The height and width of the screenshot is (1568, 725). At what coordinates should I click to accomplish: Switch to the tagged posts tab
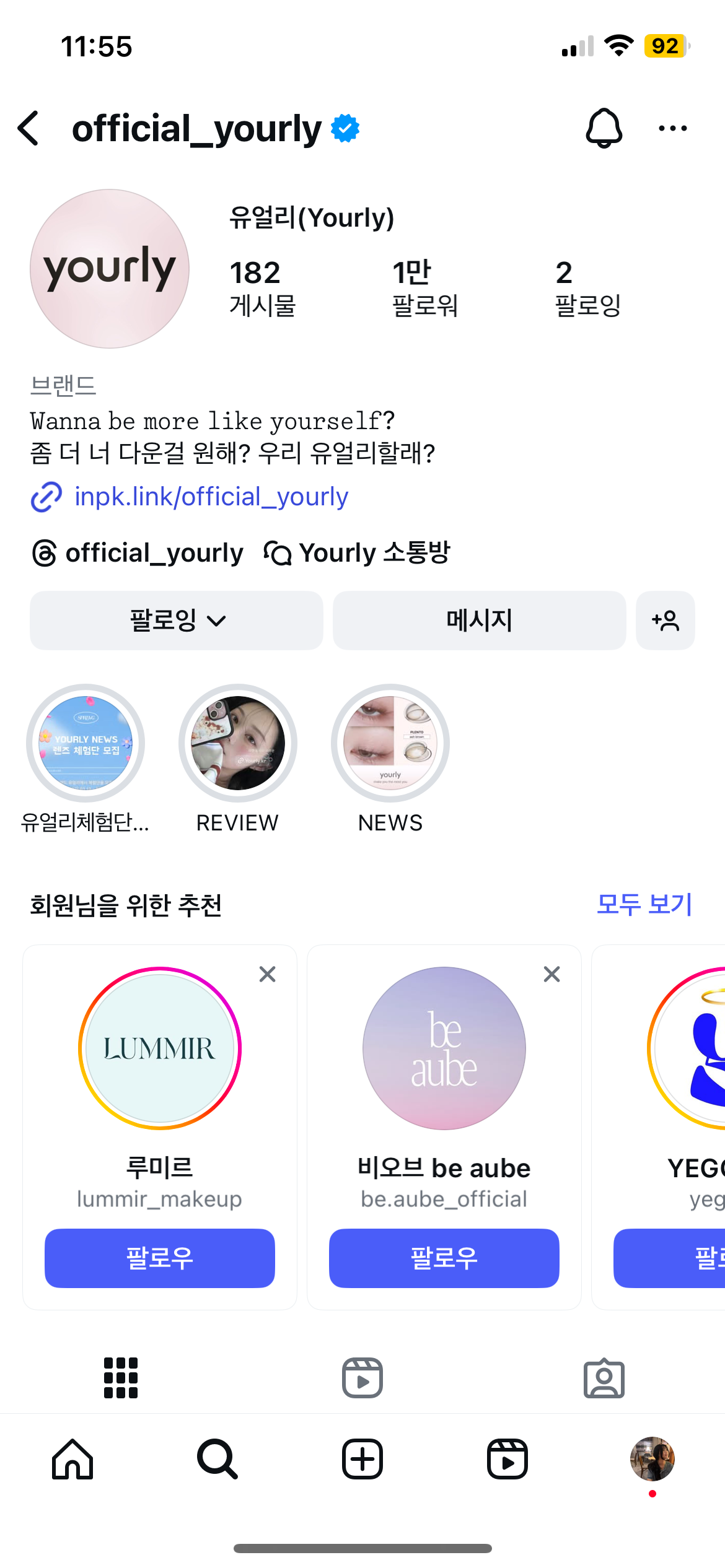tap(604, 1378)
